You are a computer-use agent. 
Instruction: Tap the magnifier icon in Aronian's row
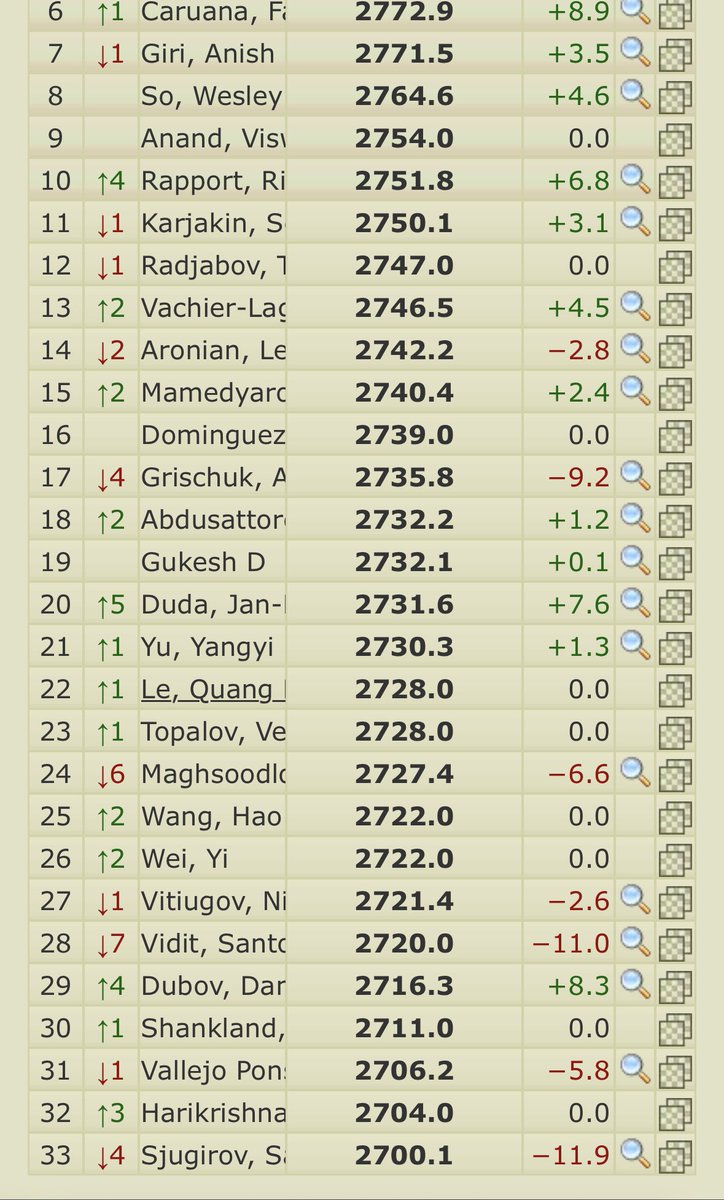(x=635, y=350)
